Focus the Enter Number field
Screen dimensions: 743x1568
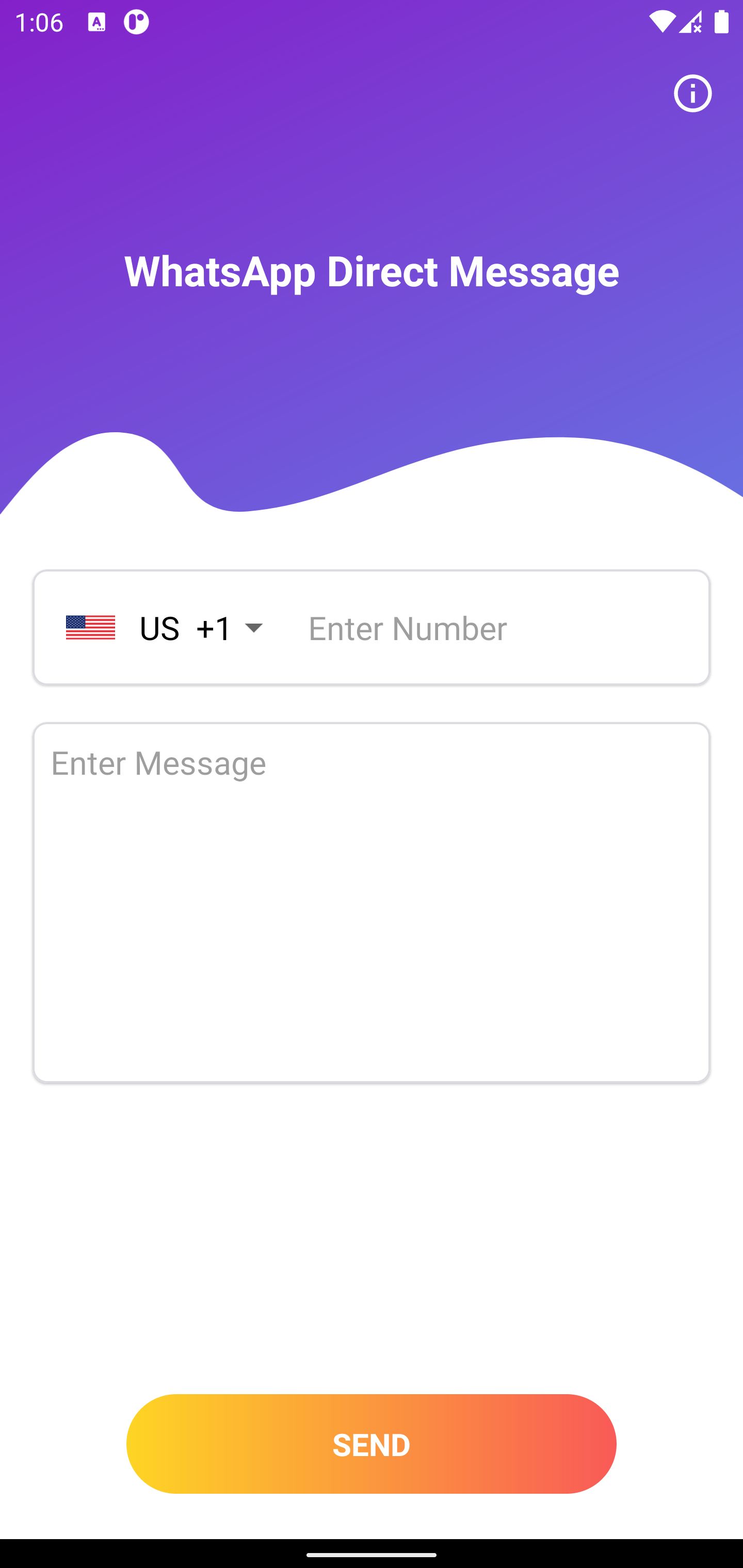point(499,628)
